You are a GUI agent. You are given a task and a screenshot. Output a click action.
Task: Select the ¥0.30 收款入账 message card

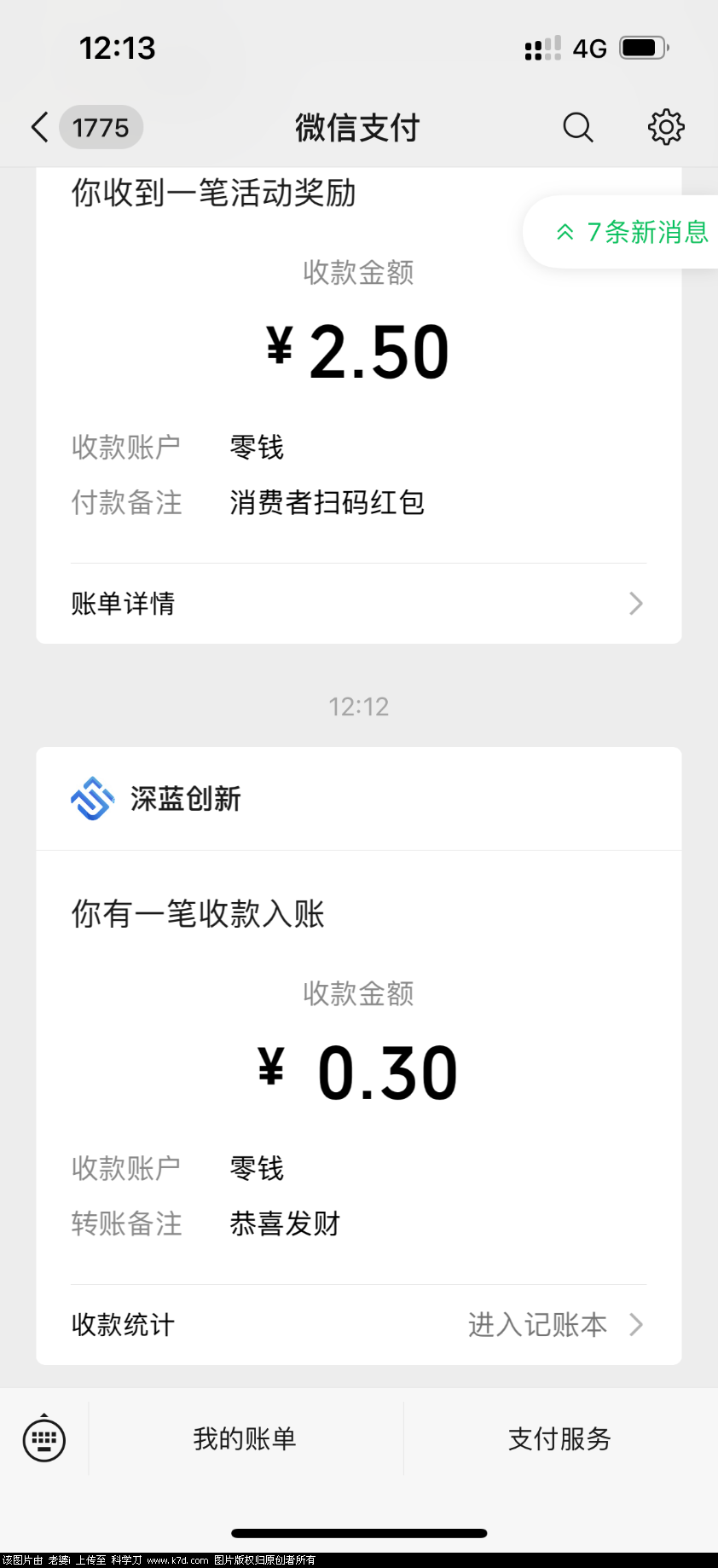(358, 1072)
